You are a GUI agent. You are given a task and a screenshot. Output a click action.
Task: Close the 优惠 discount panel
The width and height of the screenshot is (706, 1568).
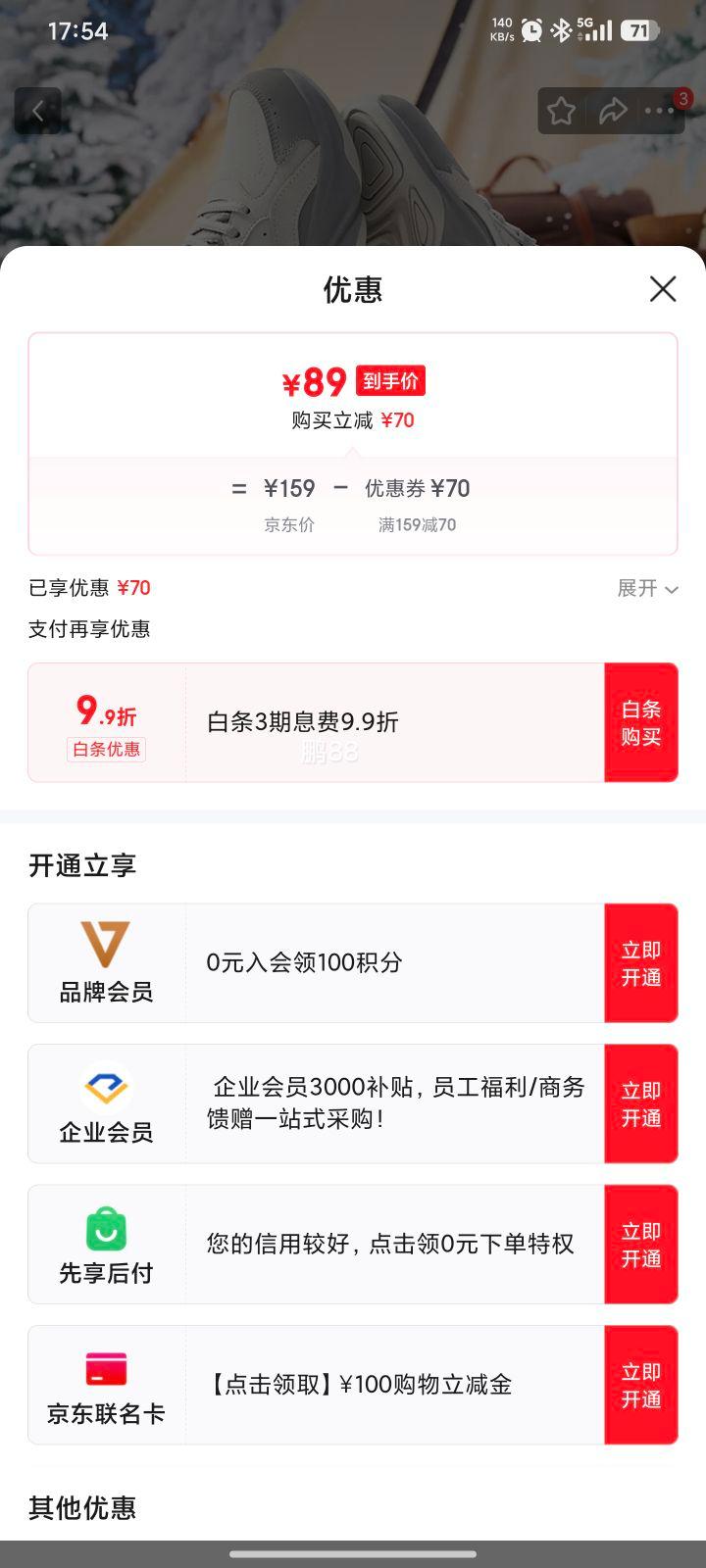(x=663, y=289)
